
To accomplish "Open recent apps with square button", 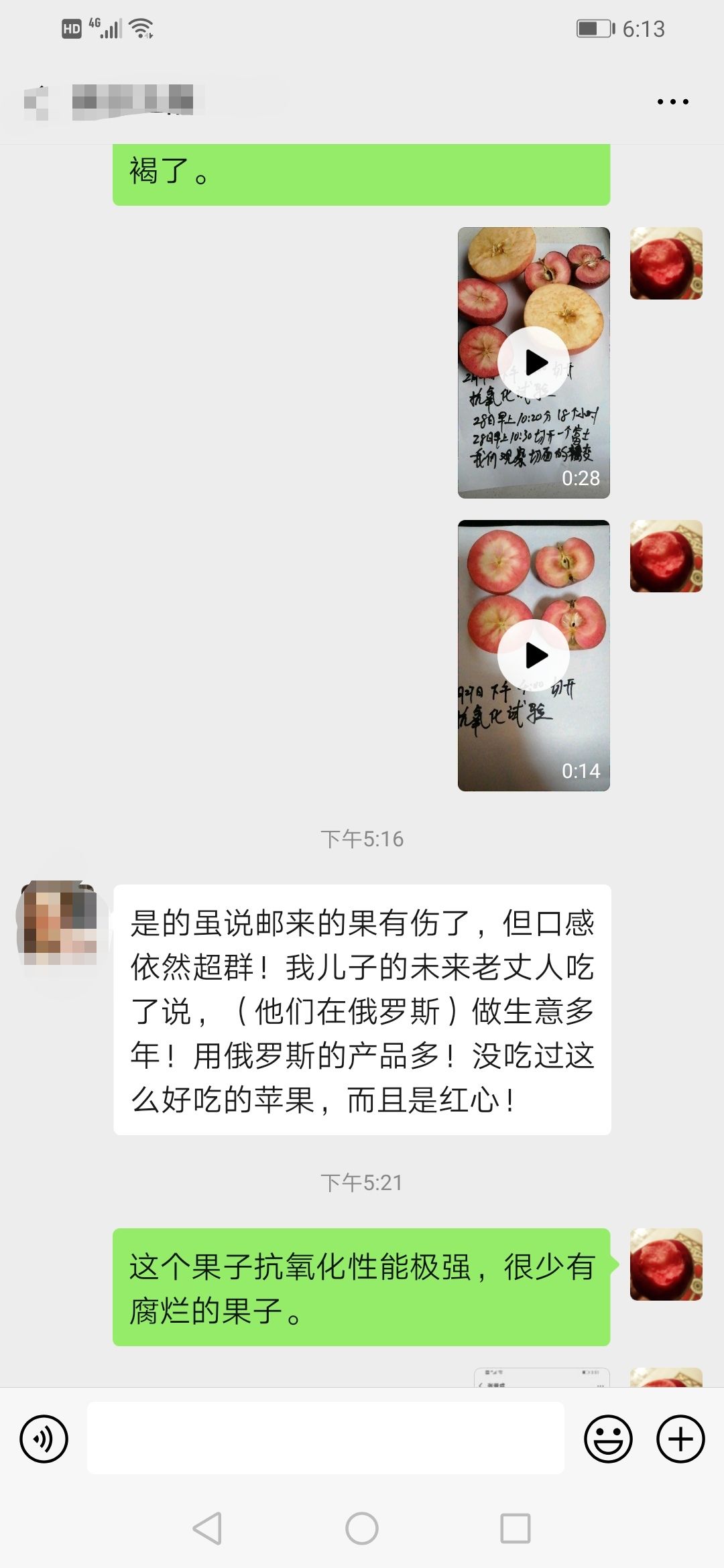I will (x=516, y=1528).
